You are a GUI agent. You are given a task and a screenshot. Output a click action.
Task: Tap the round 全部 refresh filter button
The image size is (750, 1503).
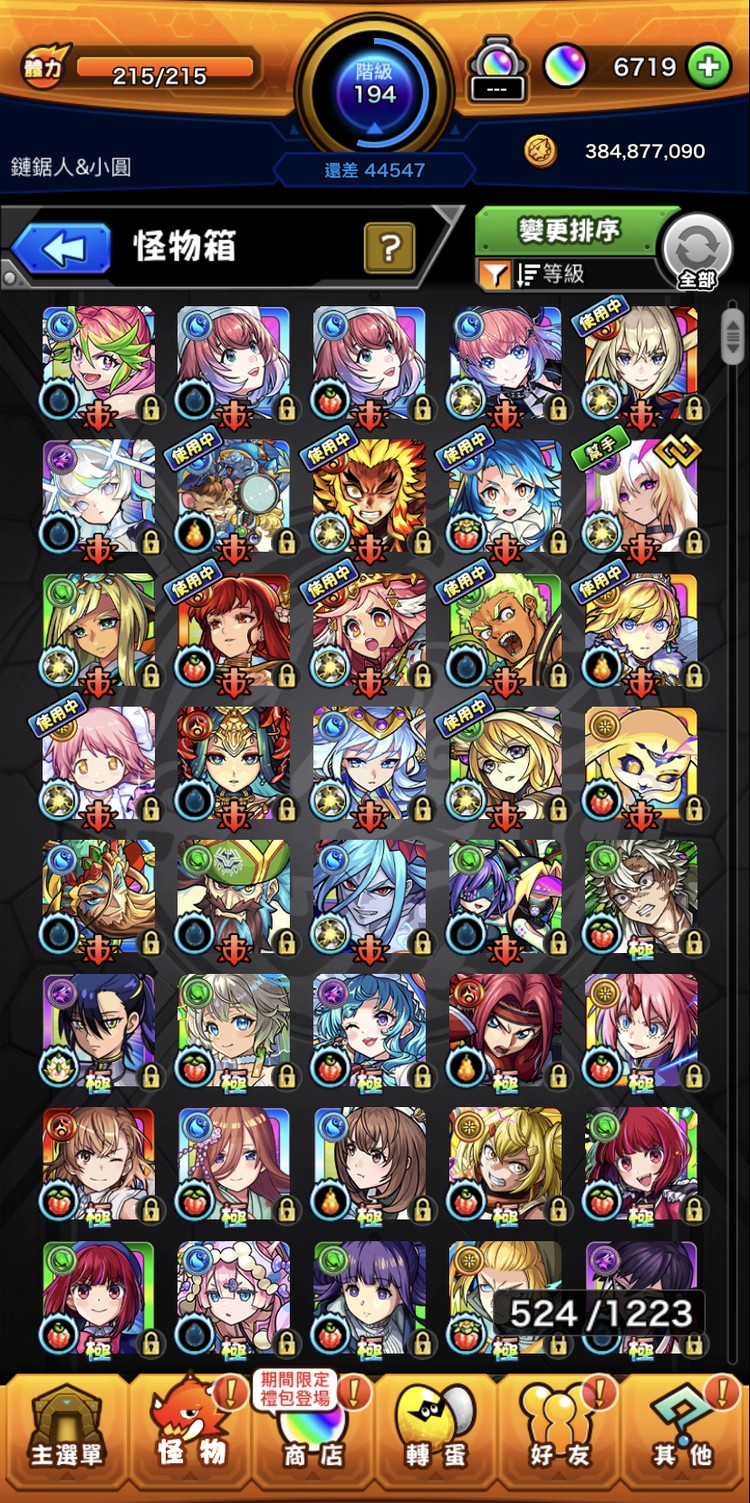click(x=697, y=249)
